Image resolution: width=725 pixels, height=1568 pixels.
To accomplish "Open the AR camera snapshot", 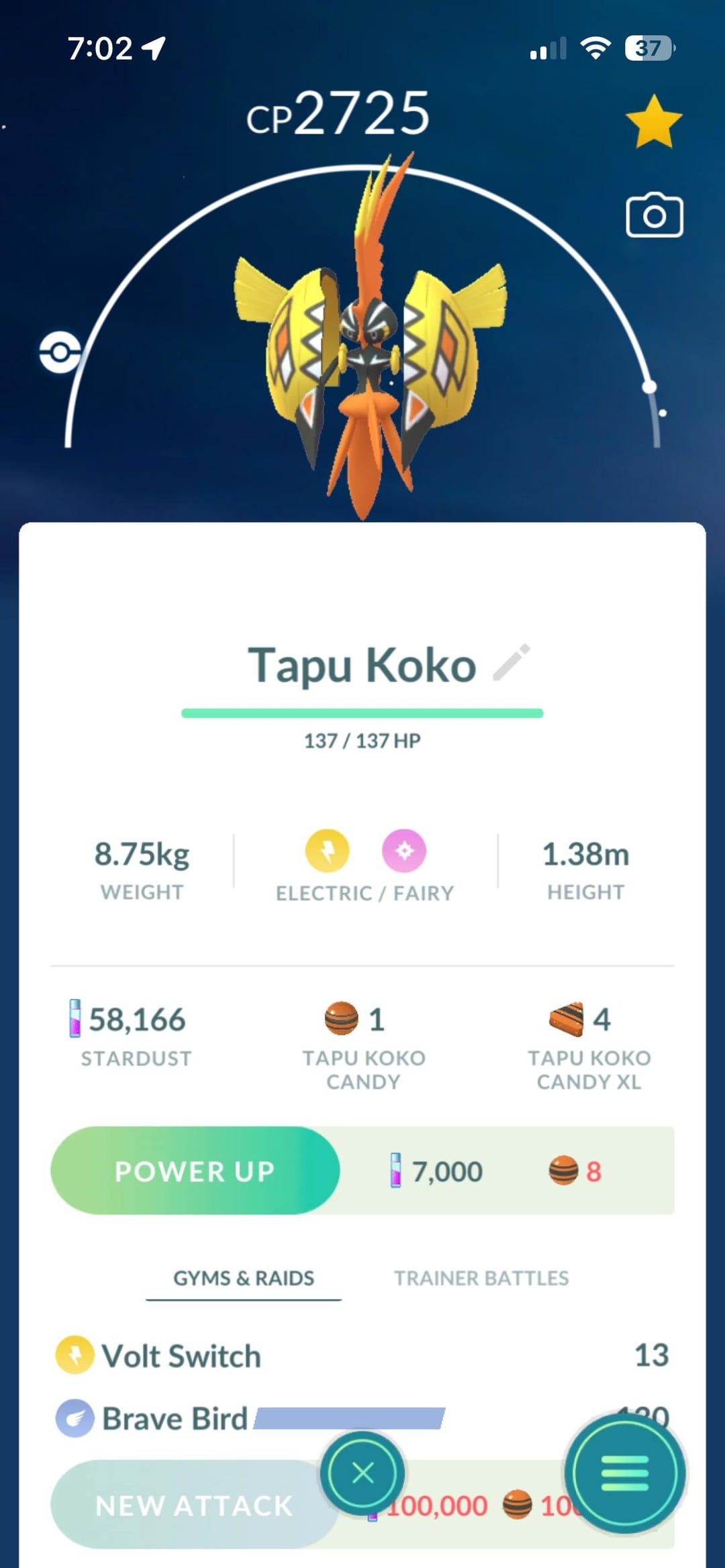I will tap(654, 215).
